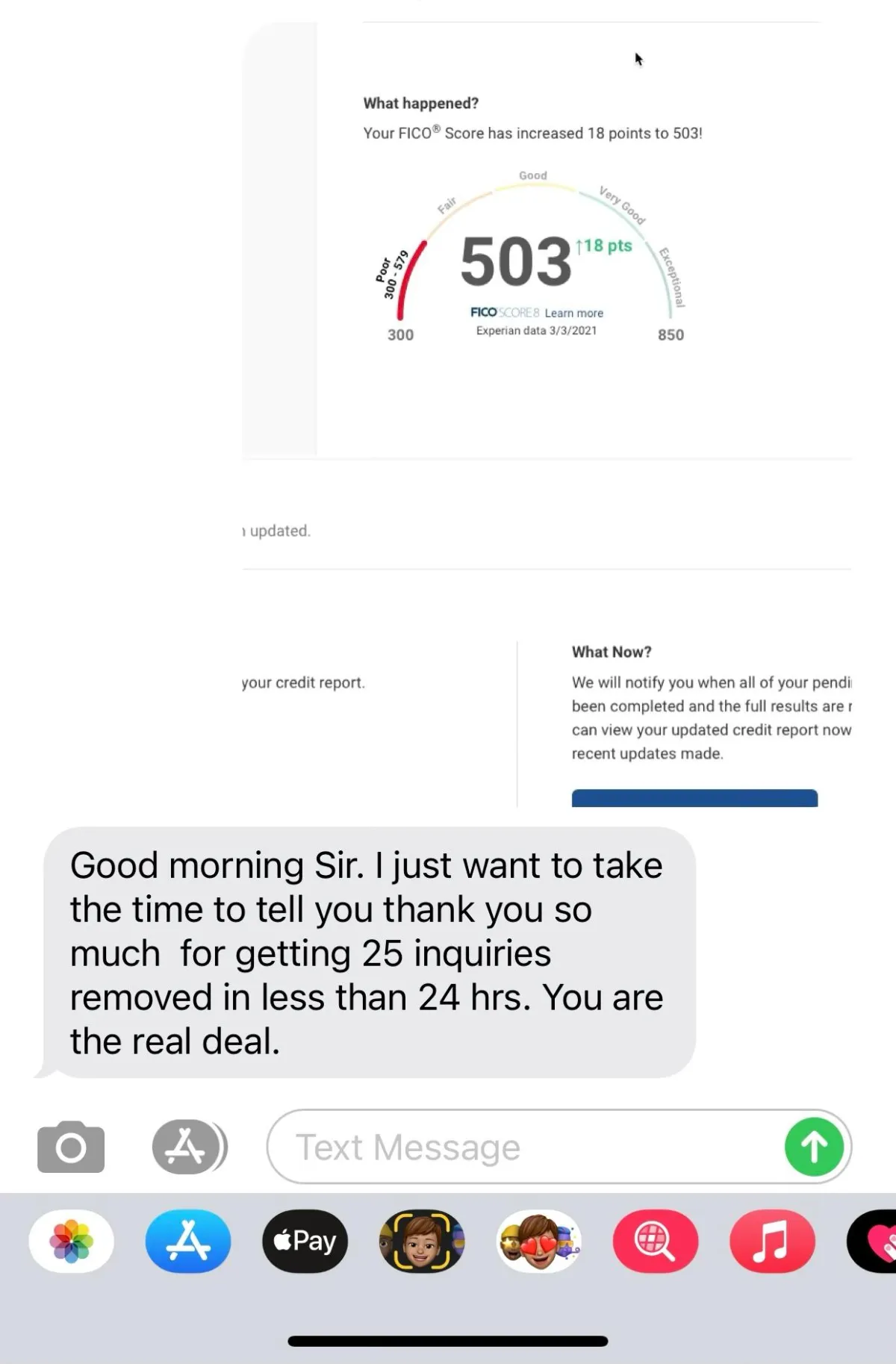Open the Photos app in the app strip
This screenshot has width=896, height=1364.
click(72, 1241)
